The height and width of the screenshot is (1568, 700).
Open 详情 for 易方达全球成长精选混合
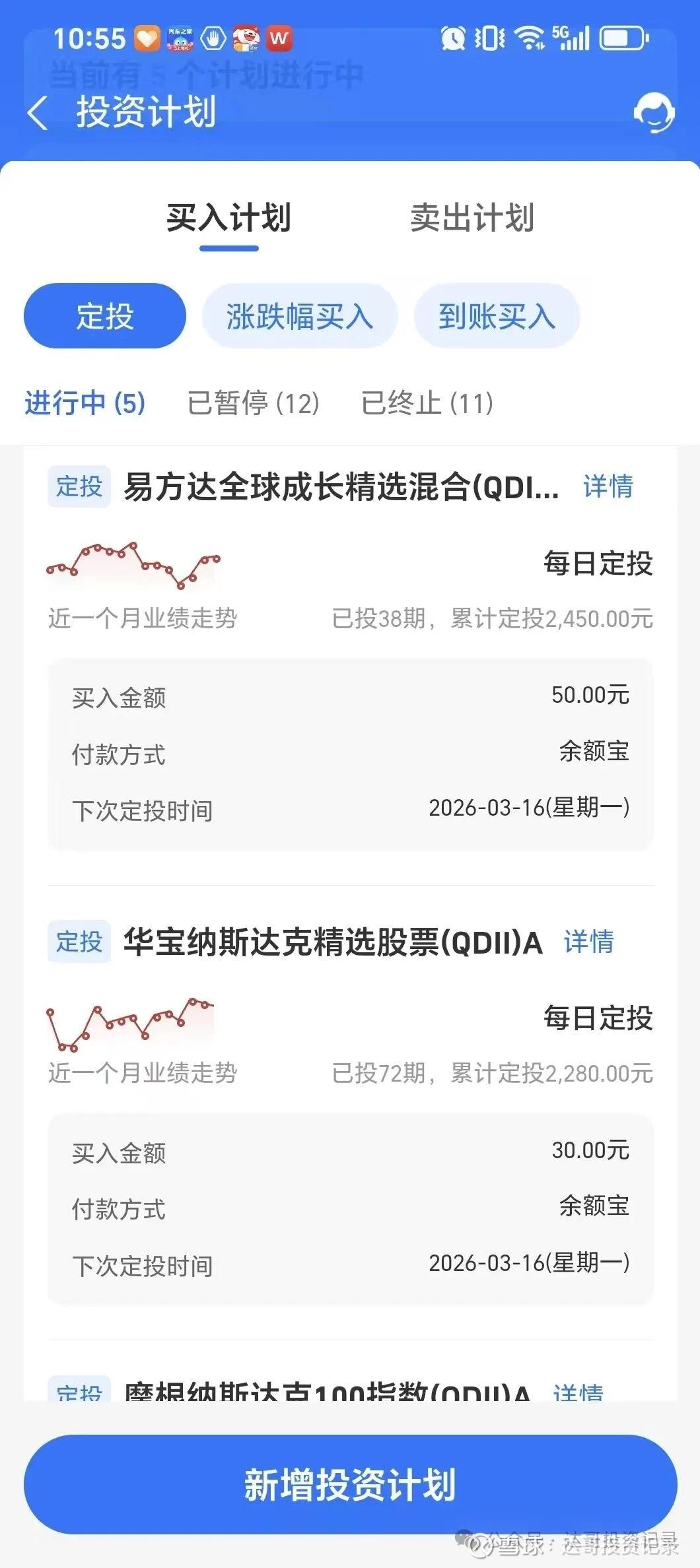pyautogui.click(x=608, y=487)
